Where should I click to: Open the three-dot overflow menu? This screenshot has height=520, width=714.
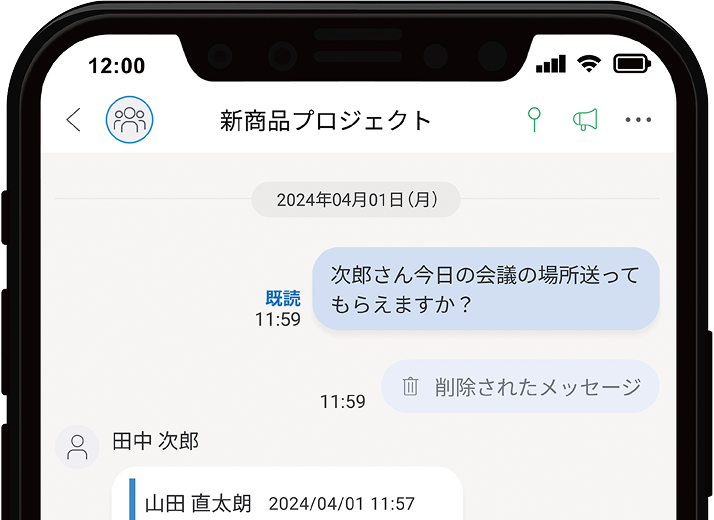[638, 121]
